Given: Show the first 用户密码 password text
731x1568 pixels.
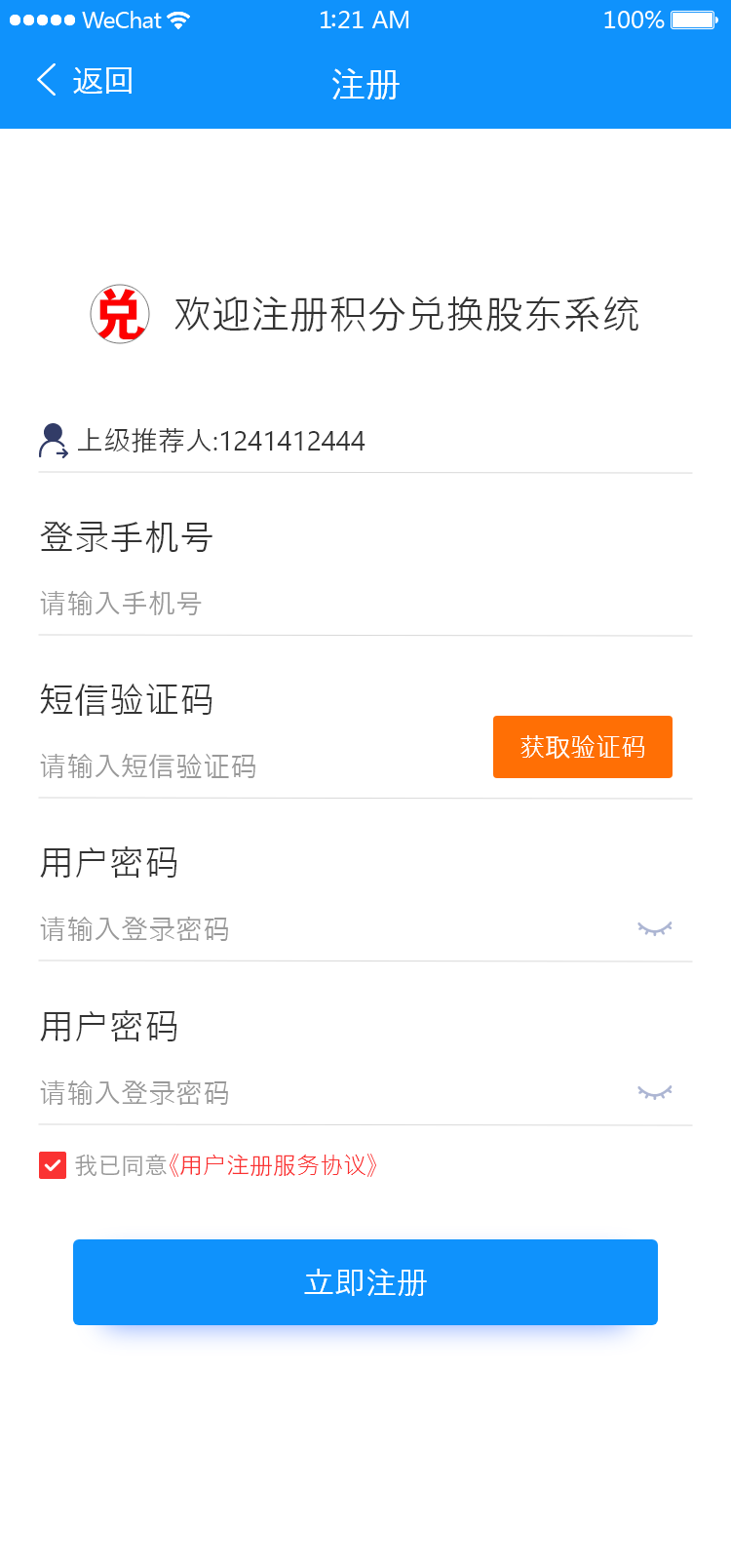Looking at the screenshot, I should tap(655, 929).
